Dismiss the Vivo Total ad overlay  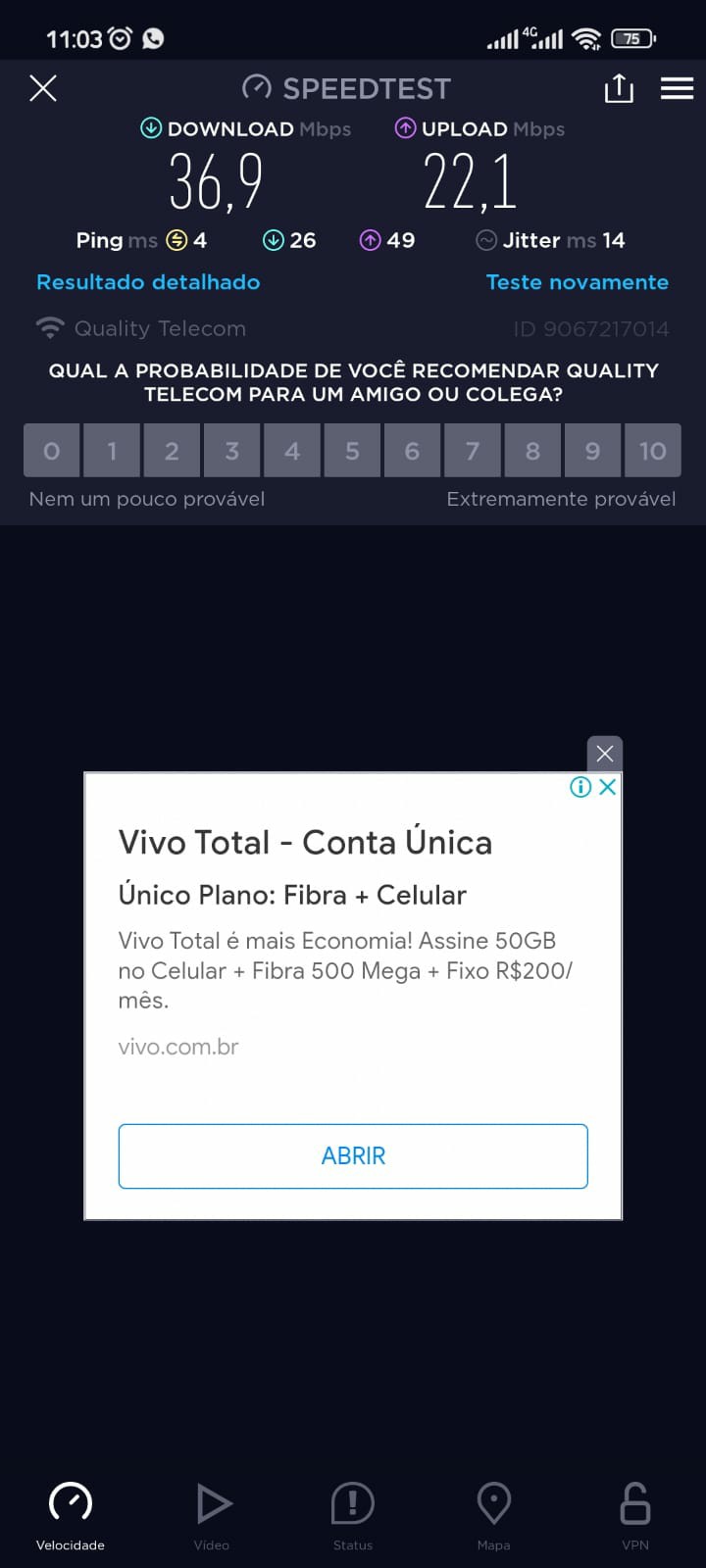(x=604, y=754)
